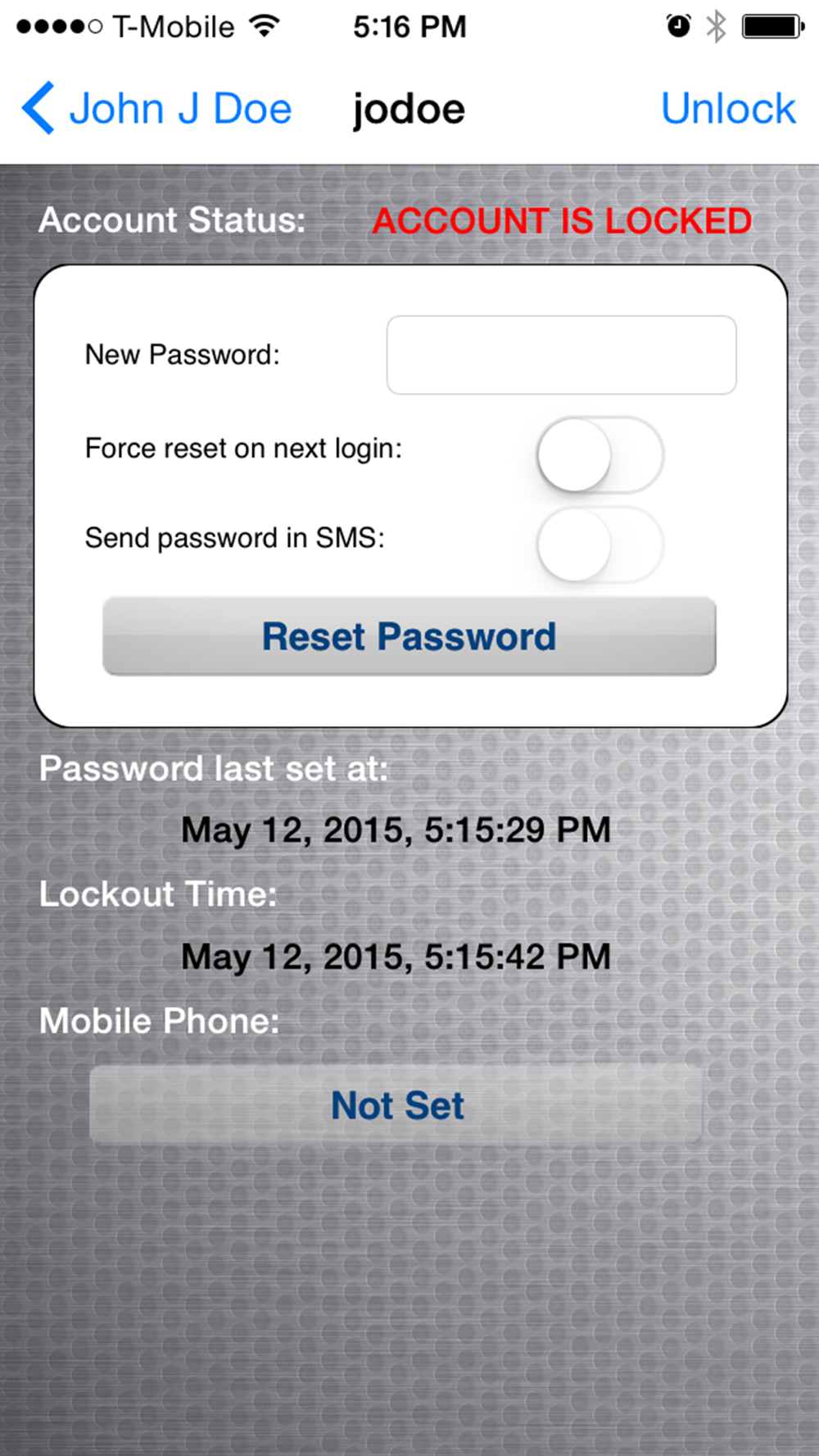Viewport: 819px width, 1456px height.
Task: Tap the Reset Password button
Action: tap(409, 636)
